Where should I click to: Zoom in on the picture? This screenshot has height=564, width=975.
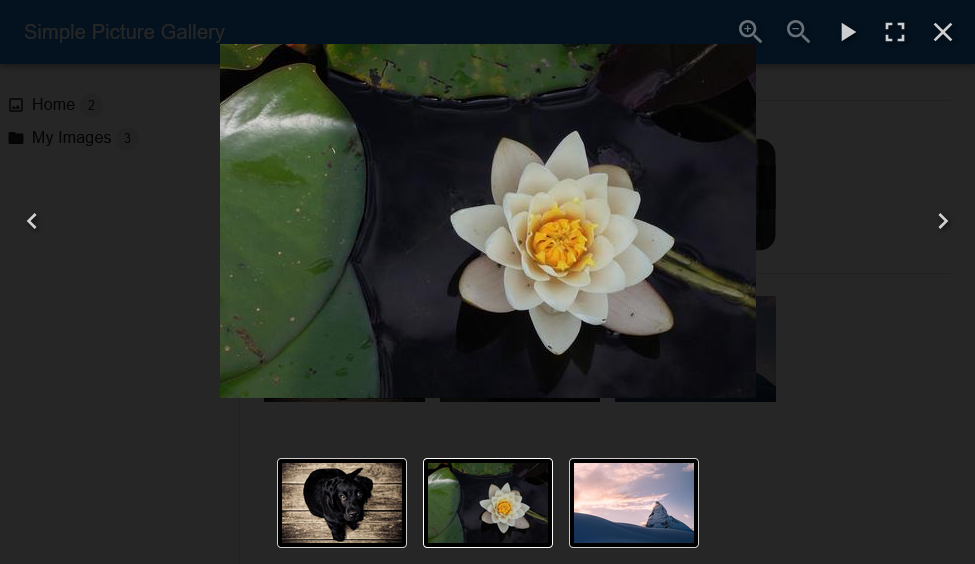pyautogui.click(x=750, y=32)
